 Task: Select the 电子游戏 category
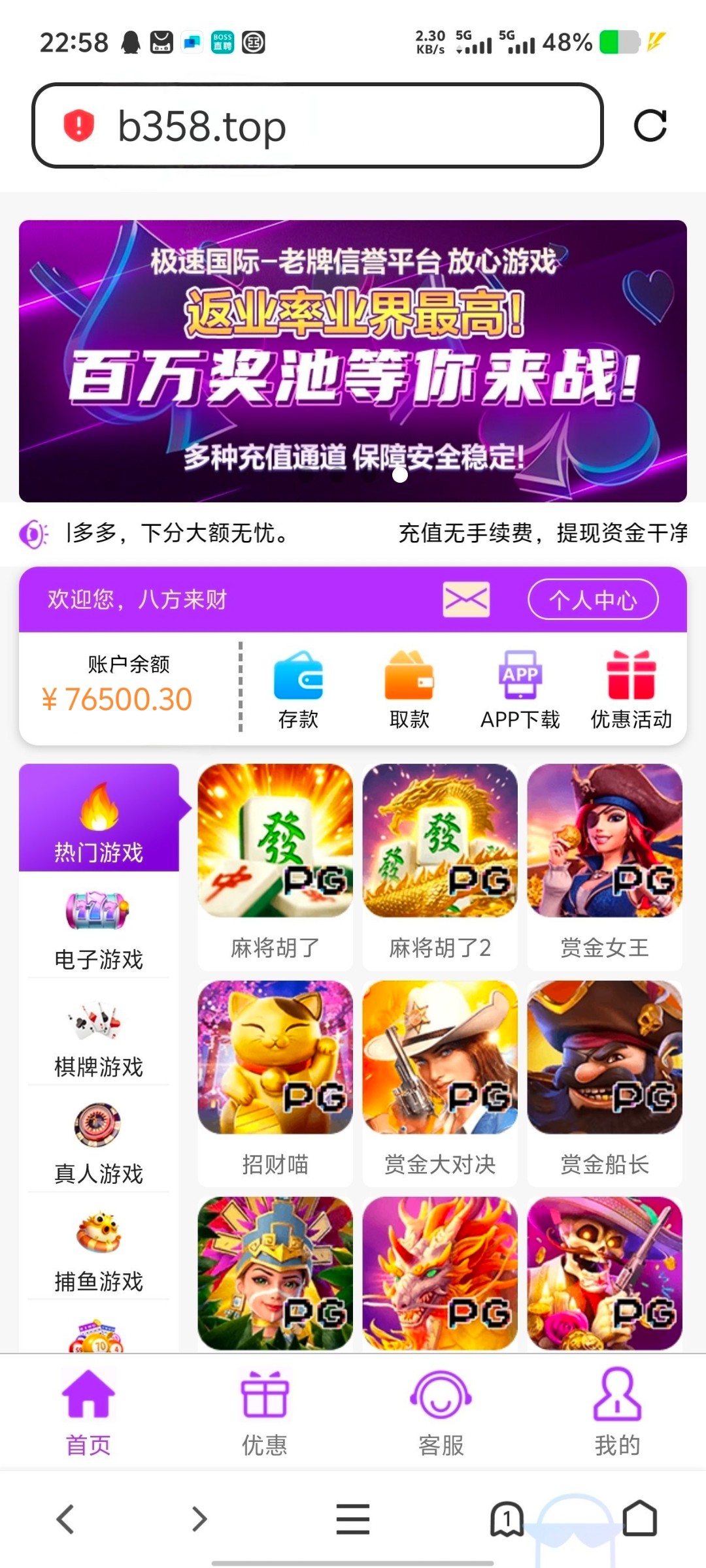pos(99,929)
